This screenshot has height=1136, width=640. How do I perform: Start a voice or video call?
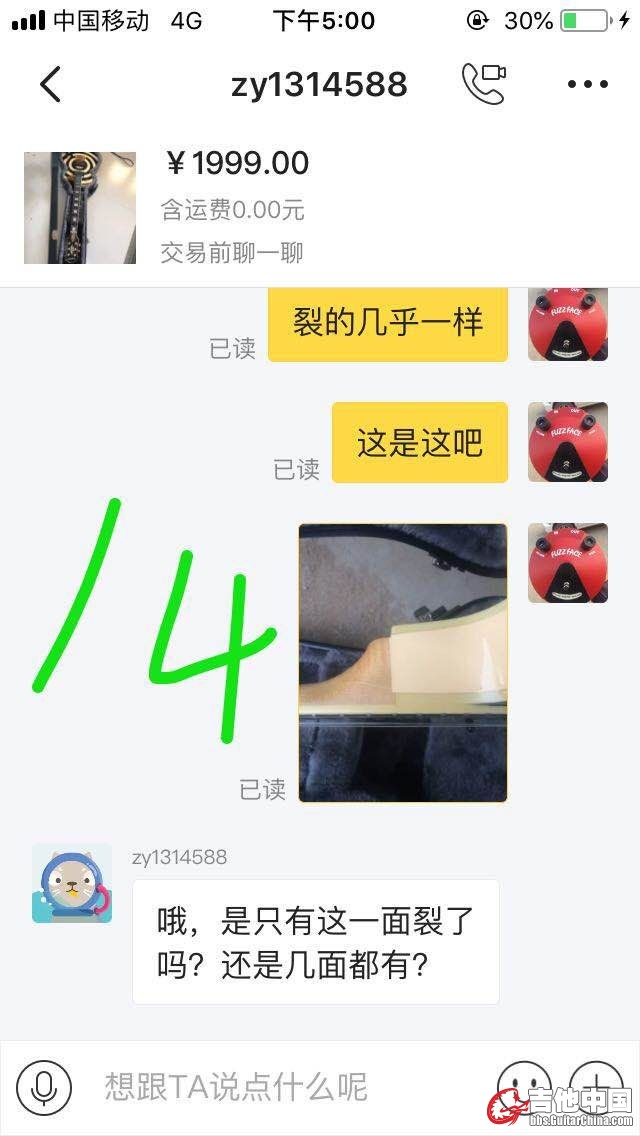pos(483,84)
